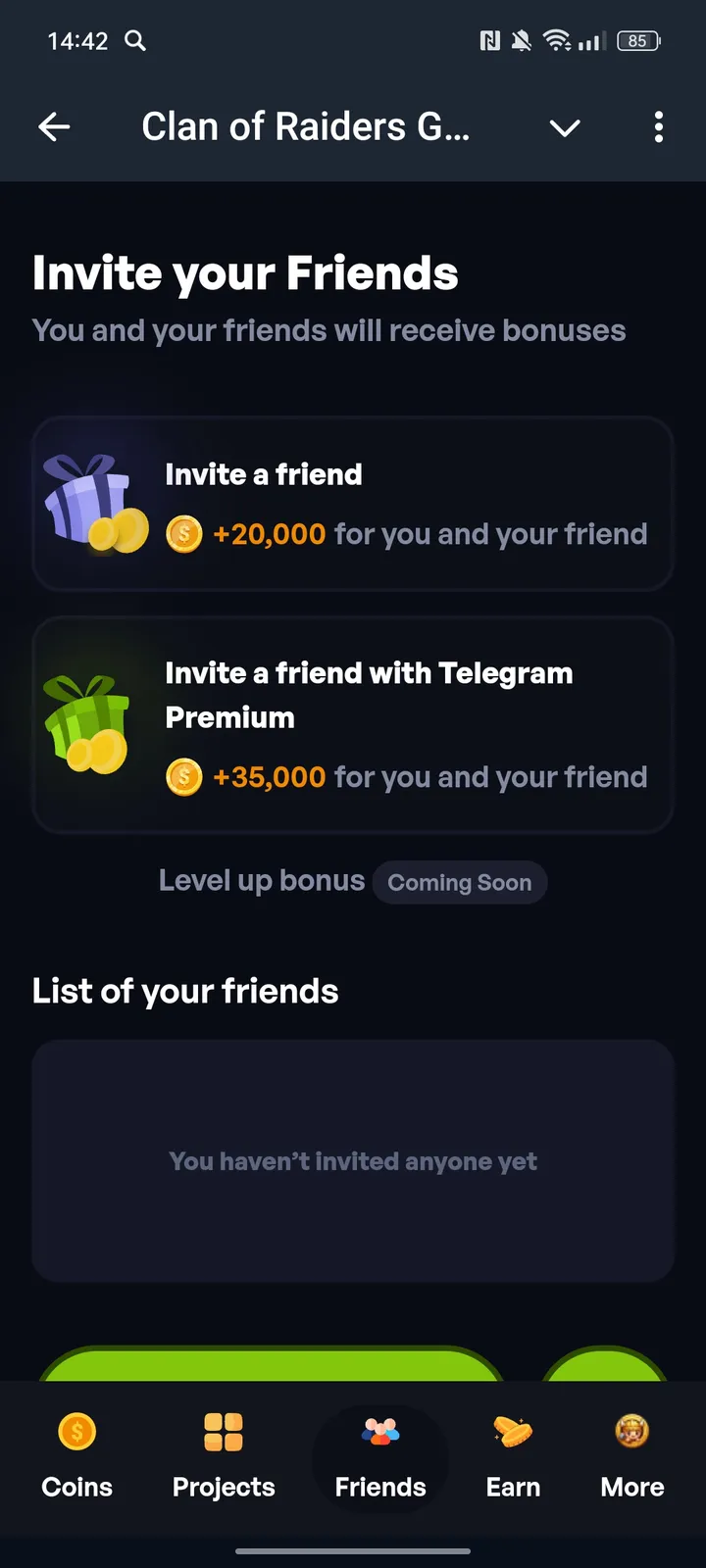Viewport: 706px width, 1568px height.
Task: Tap the More icon with the king emoji
Action: pos(630,1432)
